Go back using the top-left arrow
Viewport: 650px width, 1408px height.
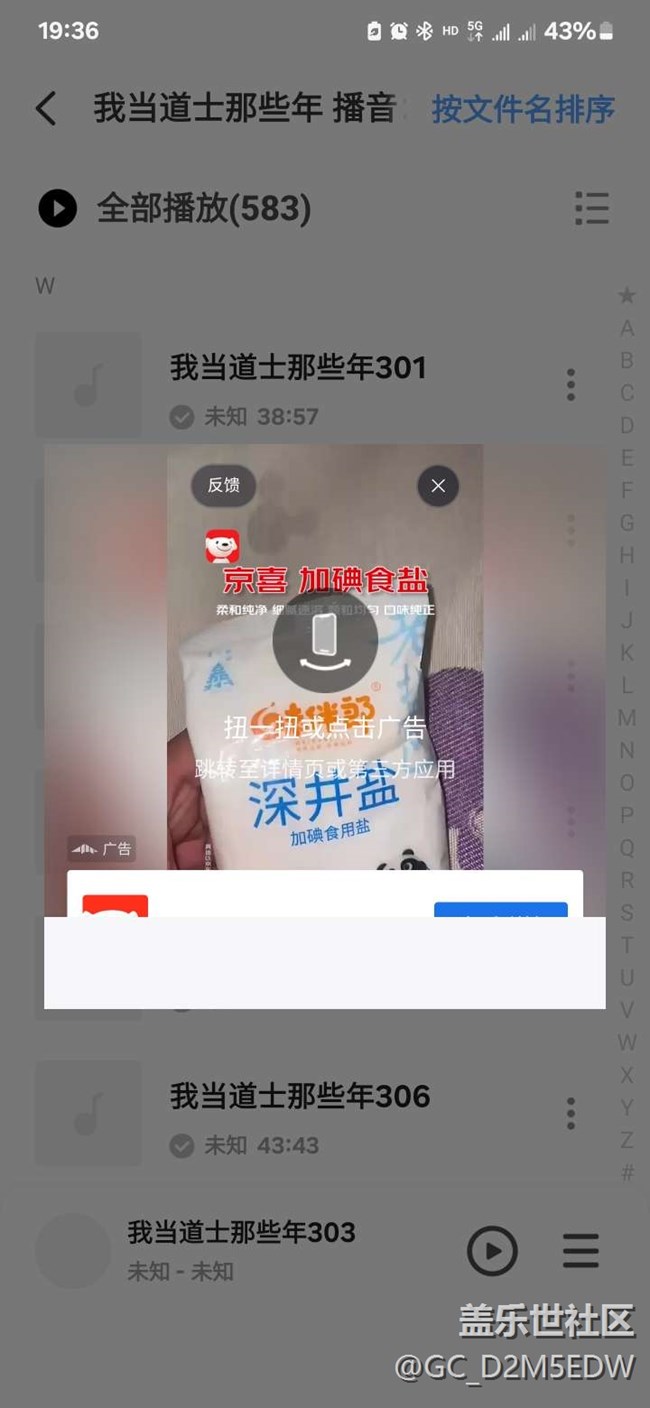46,108
